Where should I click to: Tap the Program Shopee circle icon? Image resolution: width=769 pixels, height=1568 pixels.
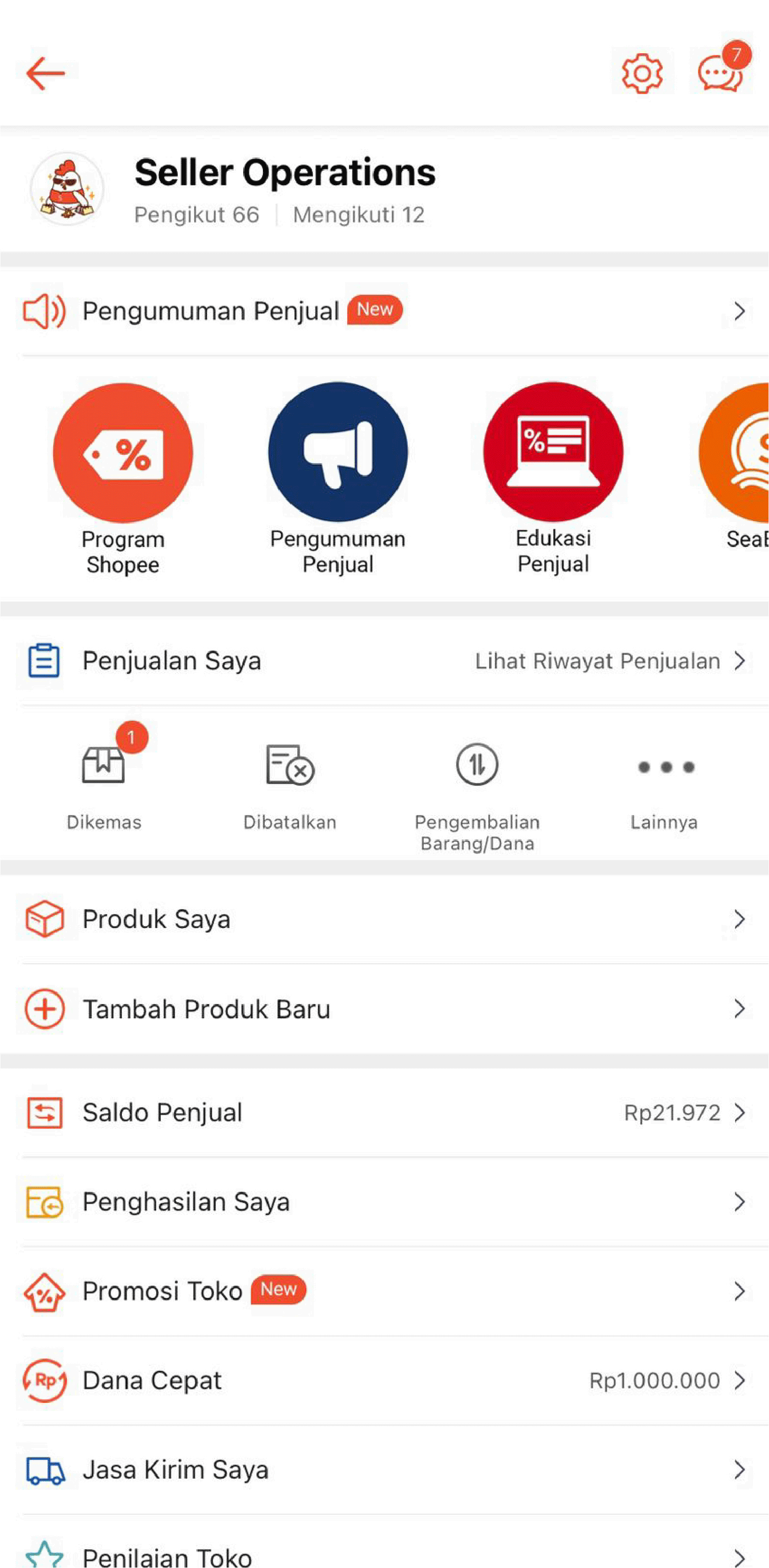123,452
